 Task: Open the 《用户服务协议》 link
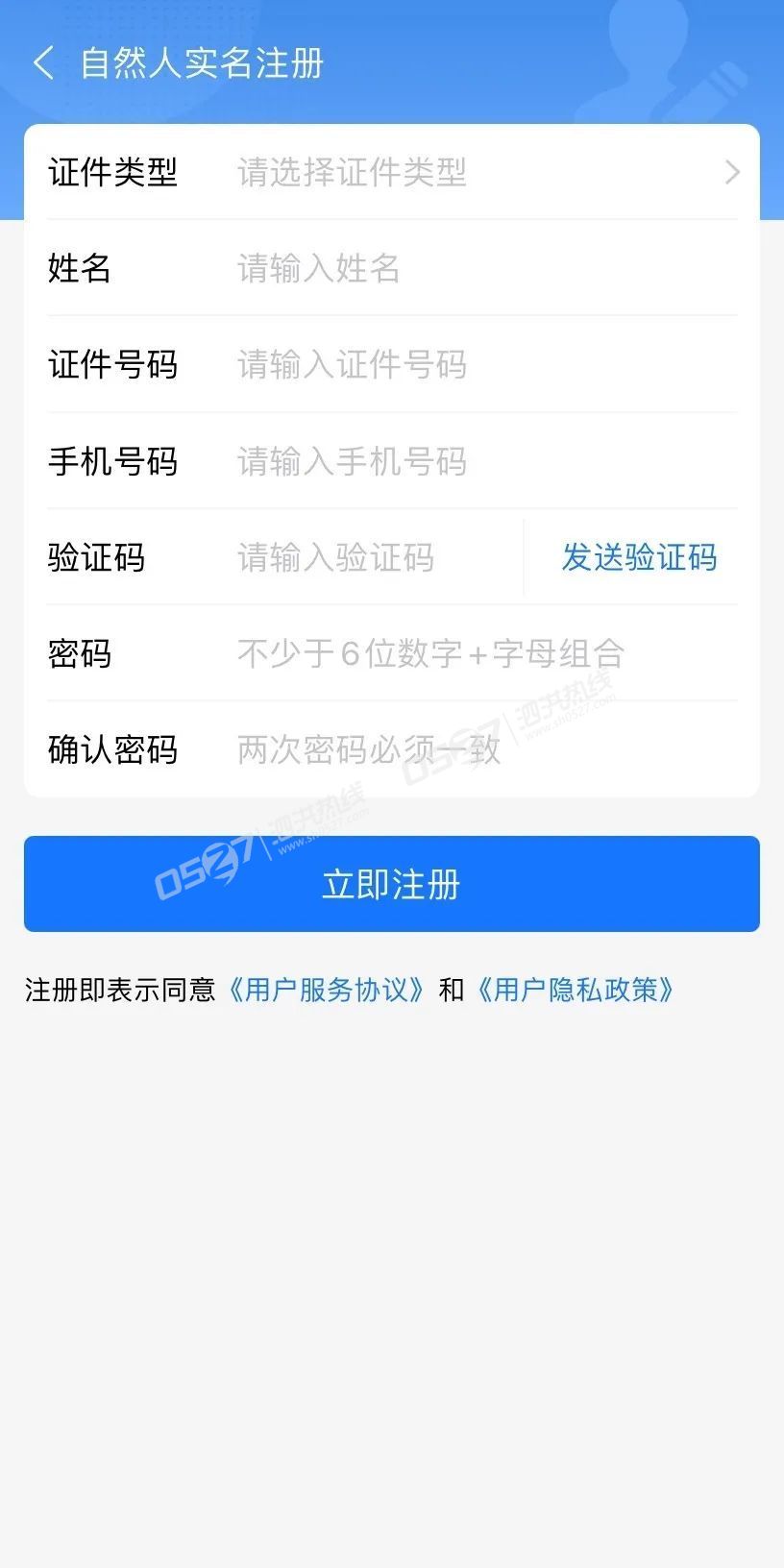[x=326, y=990]
